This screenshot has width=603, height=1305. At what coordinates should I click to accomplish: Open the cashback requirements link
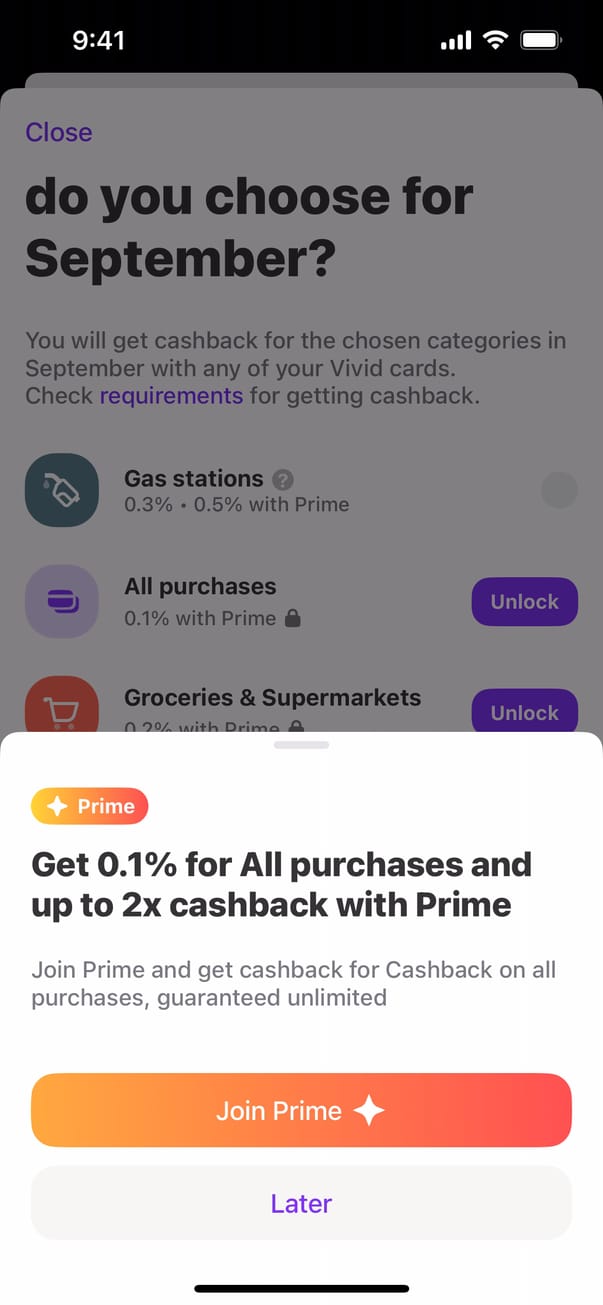[171, 395]
